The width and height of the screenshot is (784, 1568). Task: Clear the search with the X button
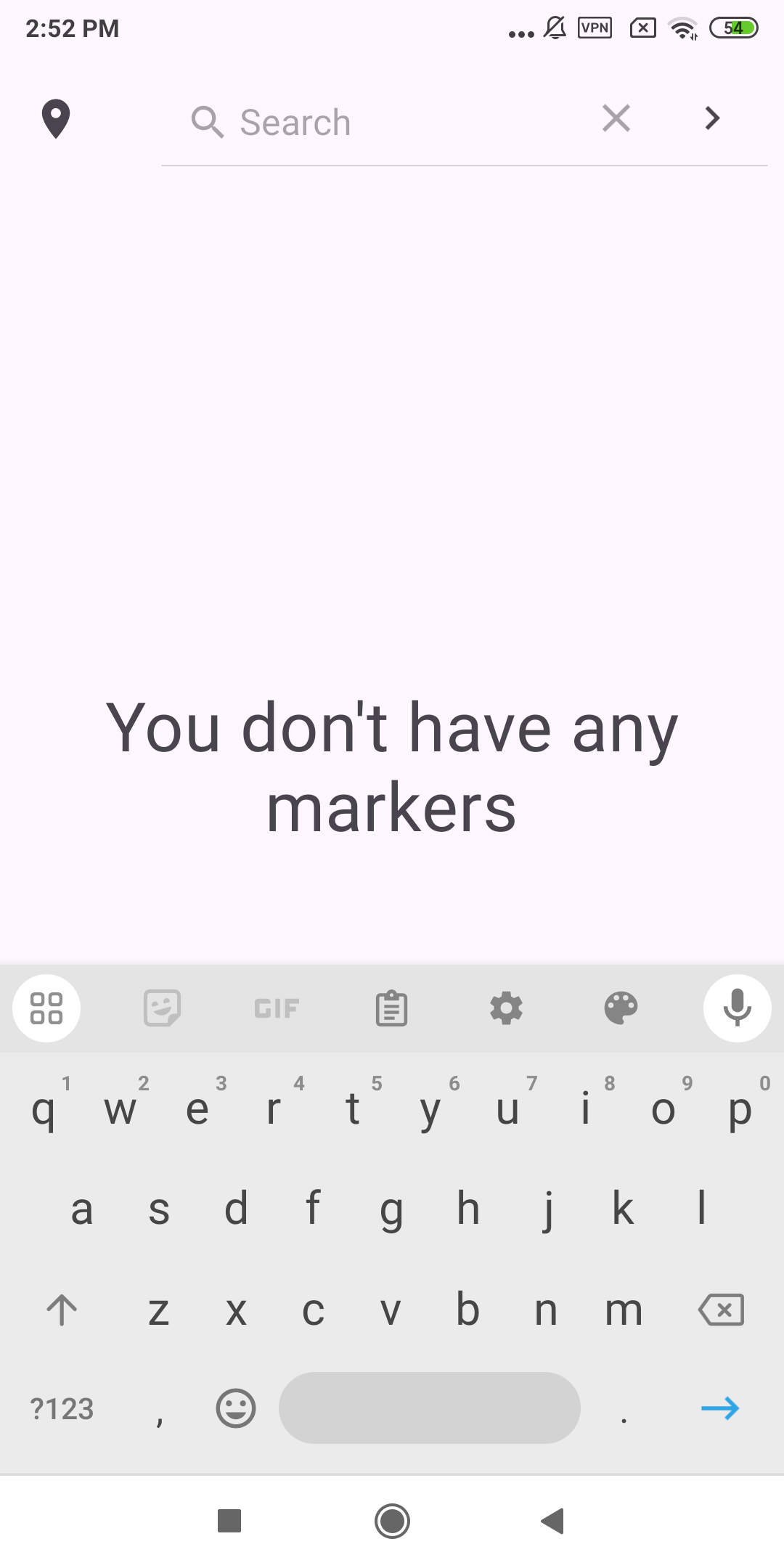[616, 118]
